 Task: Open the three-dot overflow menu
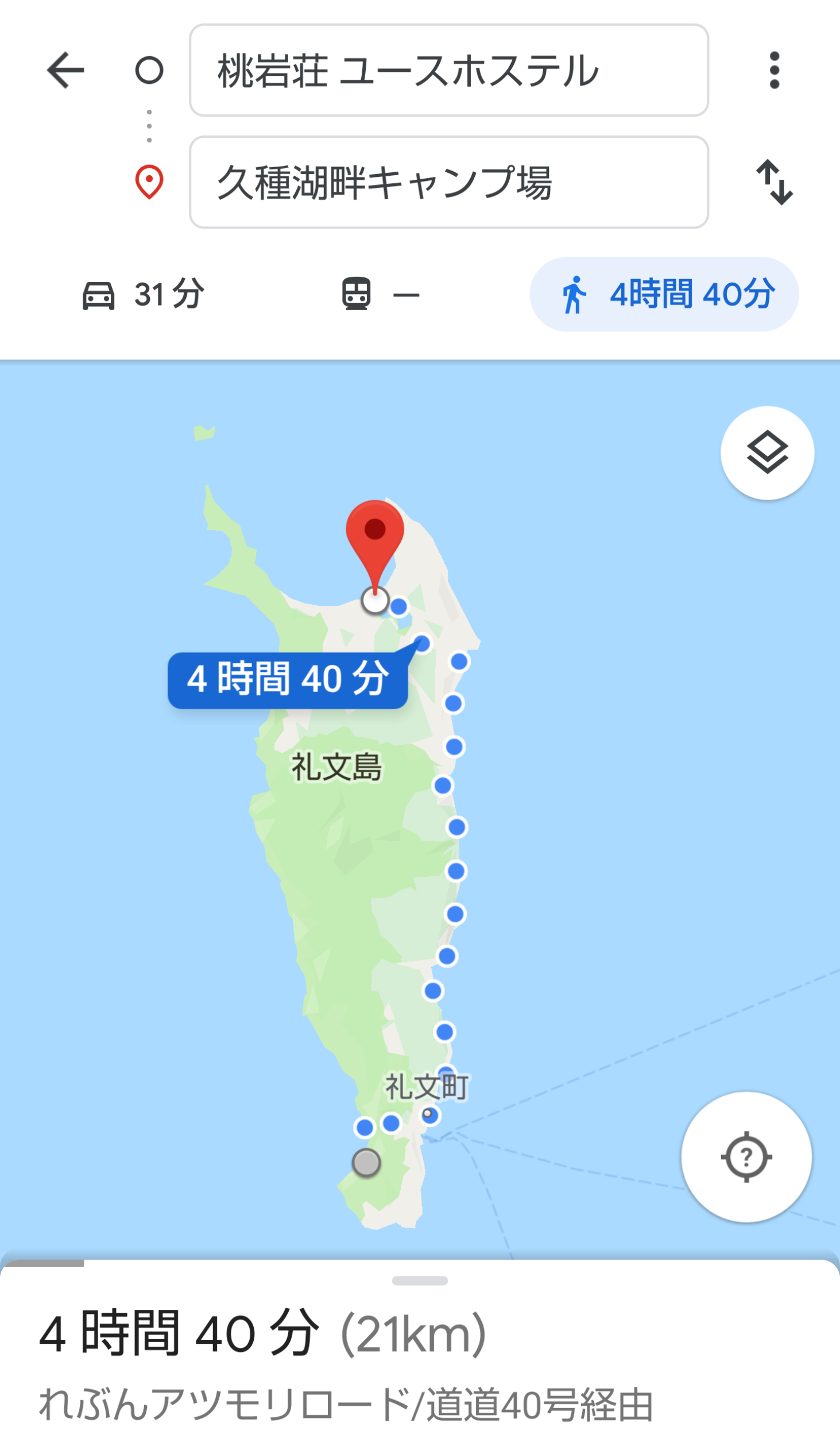point(774,70)
